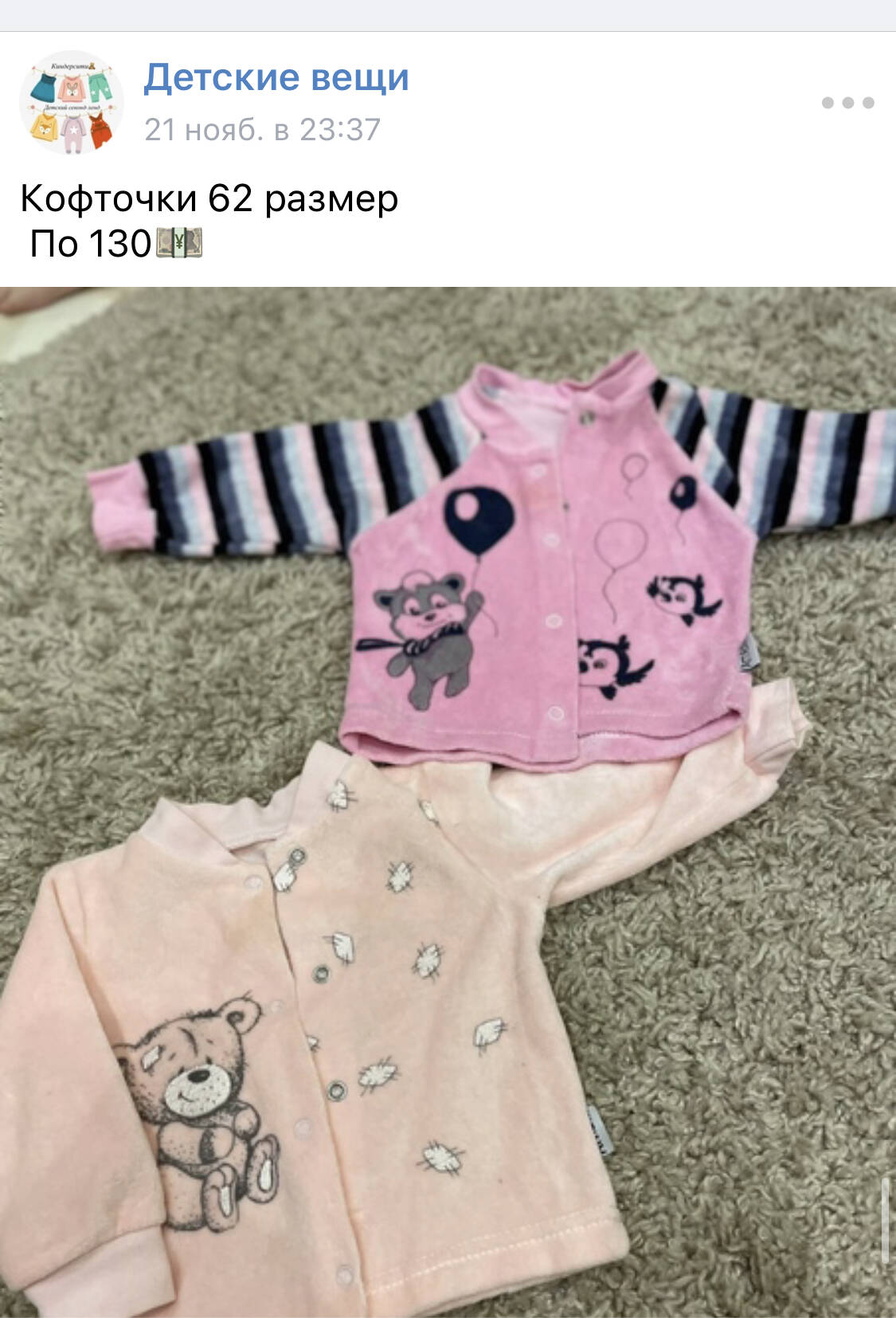Open the Детские вещи group page
Image resolution: width=896 pixels, height=1318 pixels.
pos(276,78)
